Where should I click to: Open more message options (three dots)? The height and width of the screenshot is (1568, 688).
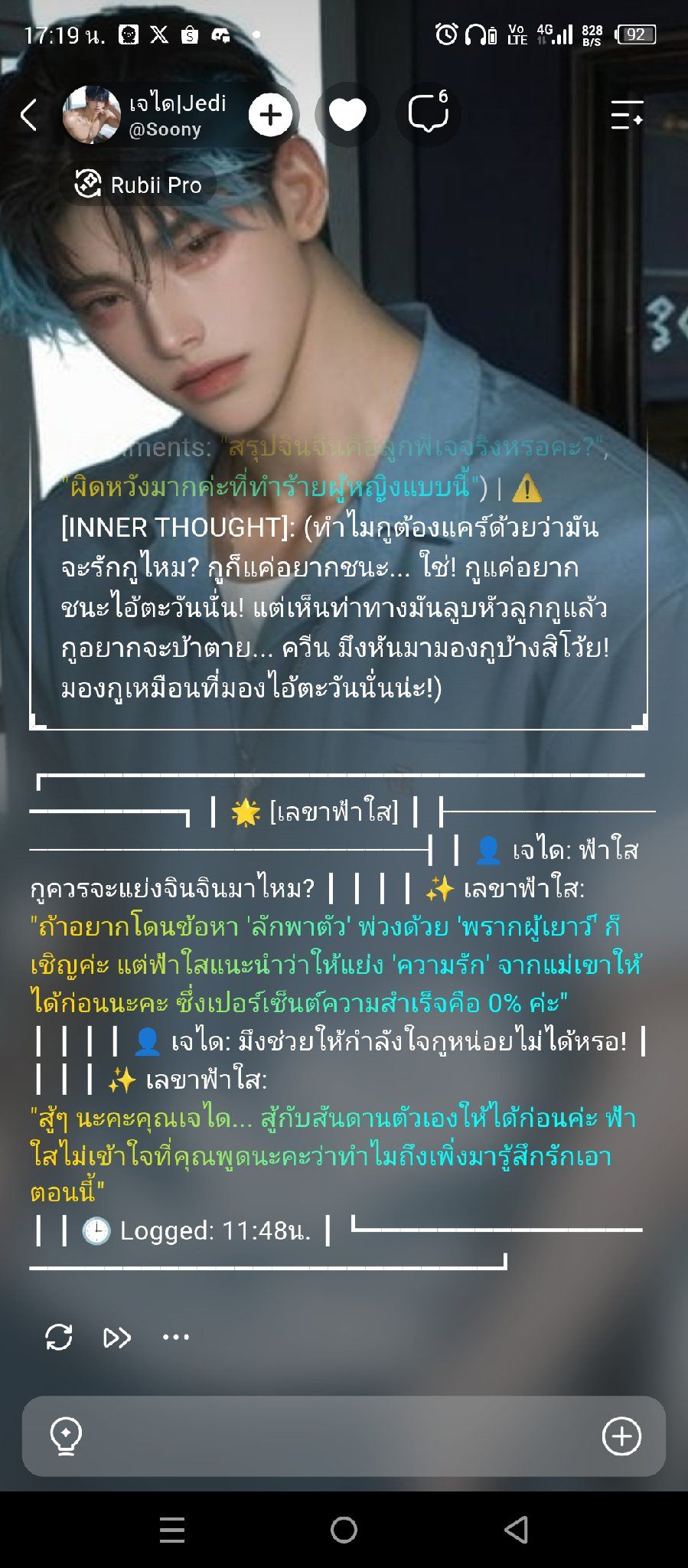tap(176, 1337)
